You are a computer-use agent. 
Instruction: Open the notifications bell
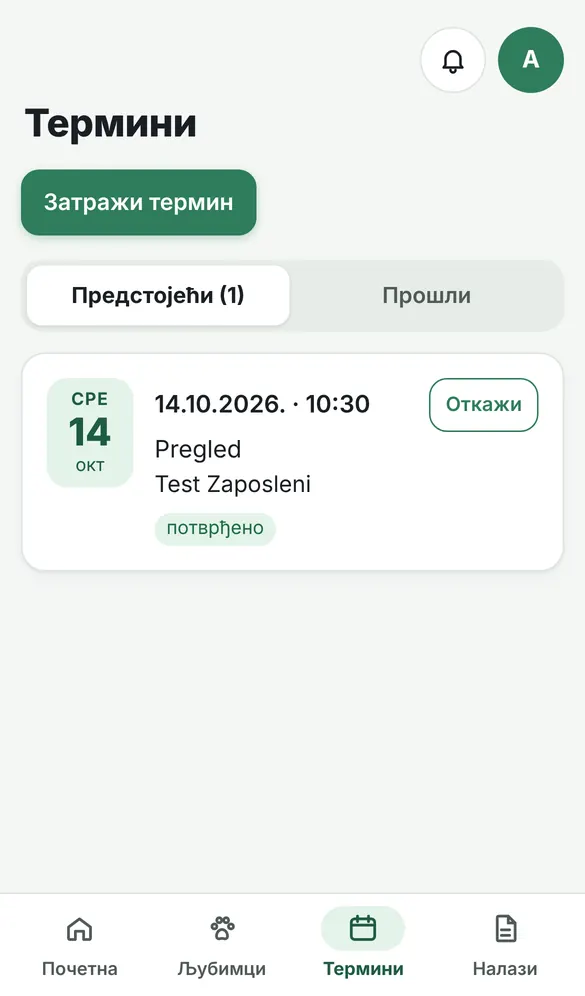coord(452,60)
